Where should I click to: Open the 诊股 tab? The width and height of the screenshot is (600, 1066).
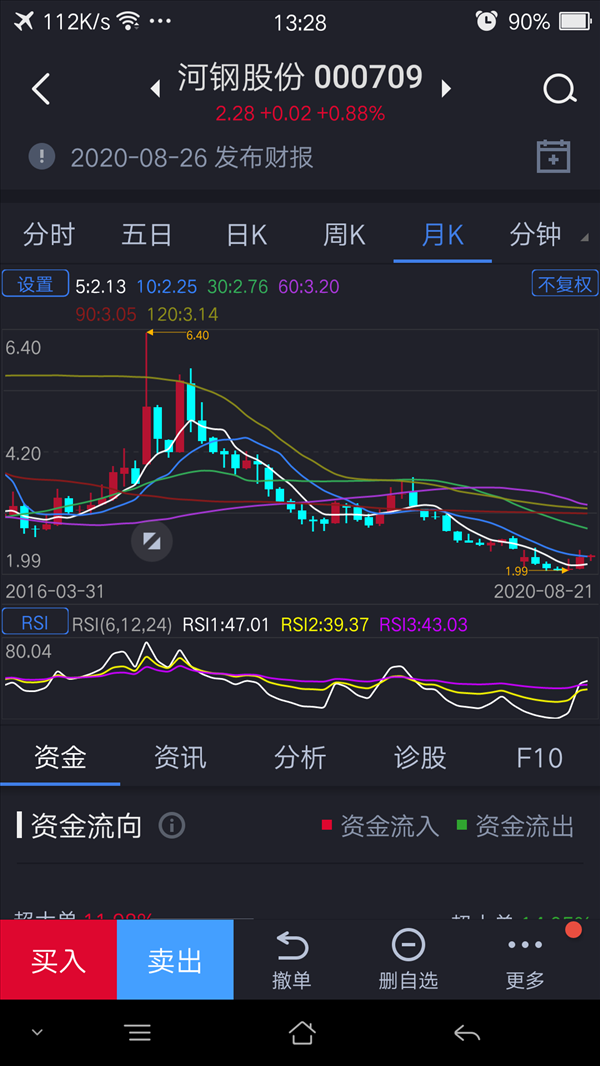tap(420, 757)
